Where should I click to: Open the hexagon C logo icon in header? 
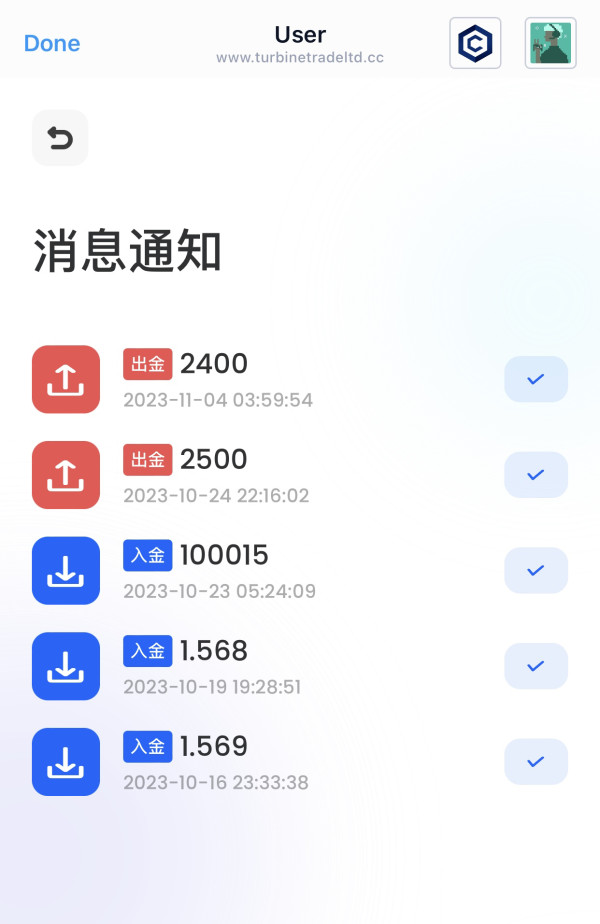coord(475,43)
